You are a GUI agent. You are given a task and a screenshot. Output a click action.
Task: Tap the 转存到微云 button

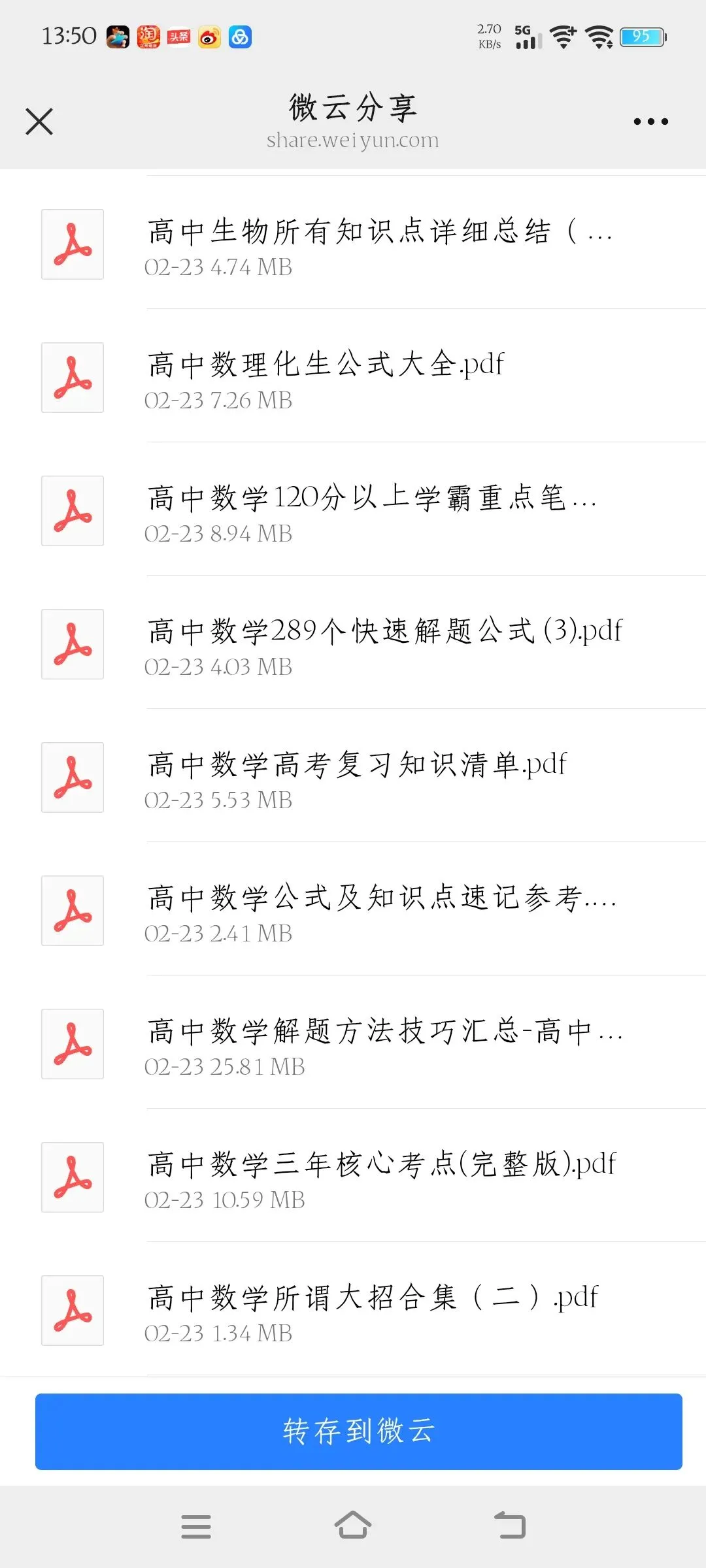pyautogui.click(x=358, y=1431)
